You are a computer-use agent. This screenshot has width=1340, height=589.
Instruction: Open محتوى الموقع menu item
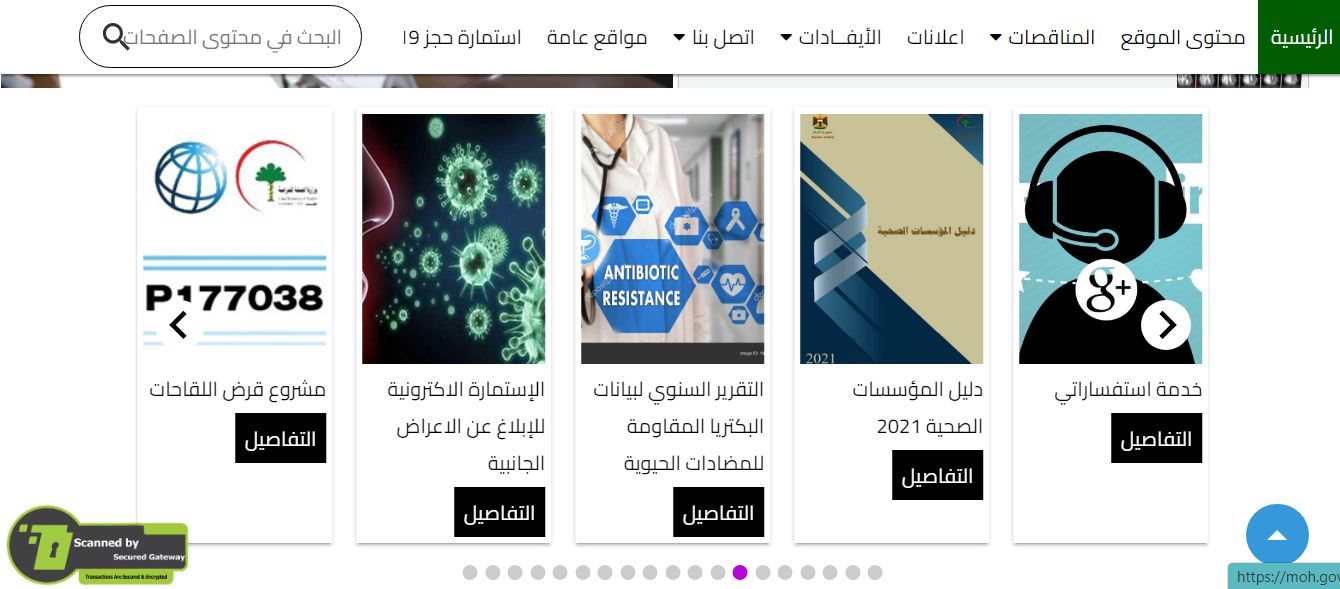coord(1182,38)
